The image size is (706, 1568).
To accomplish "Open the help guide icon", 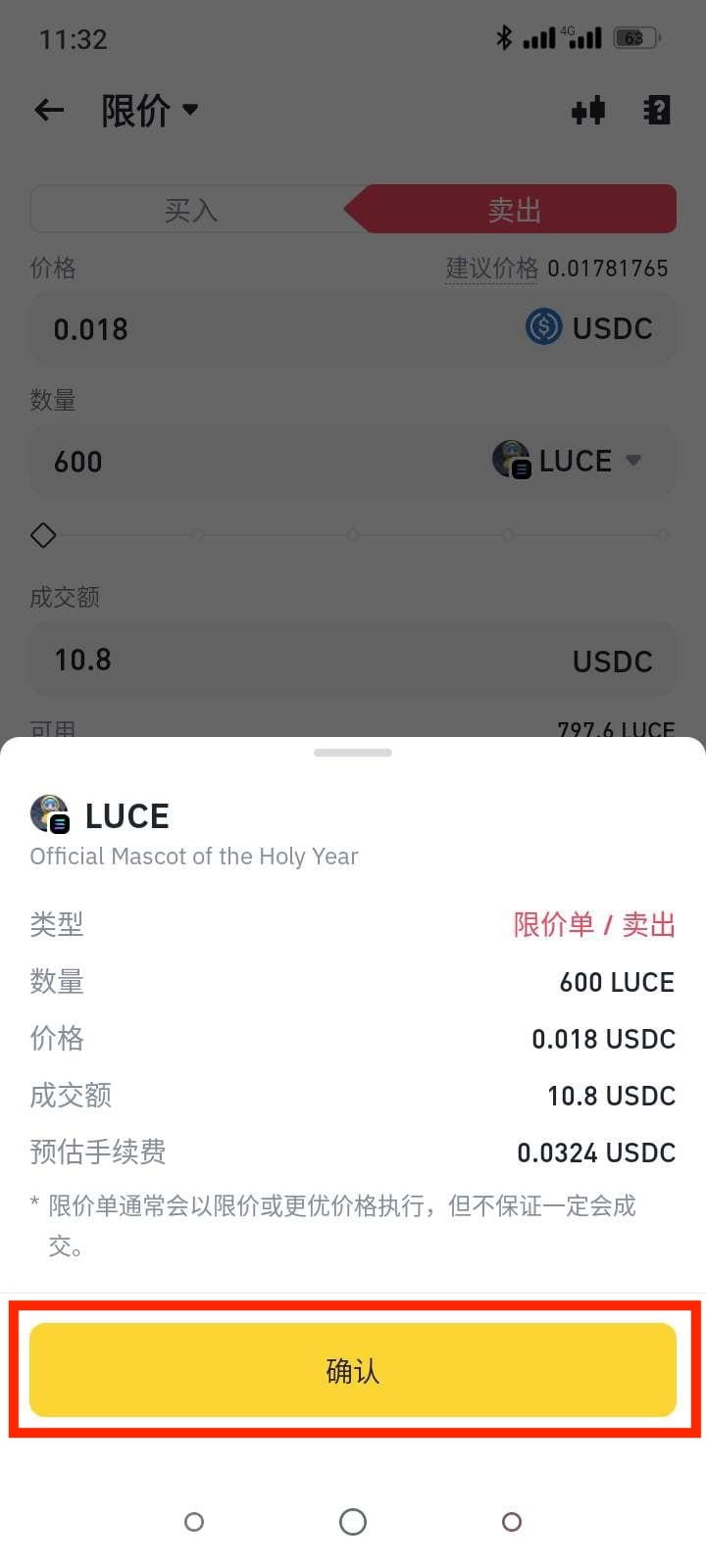I will pyautogui.click(x=657, y=111).
